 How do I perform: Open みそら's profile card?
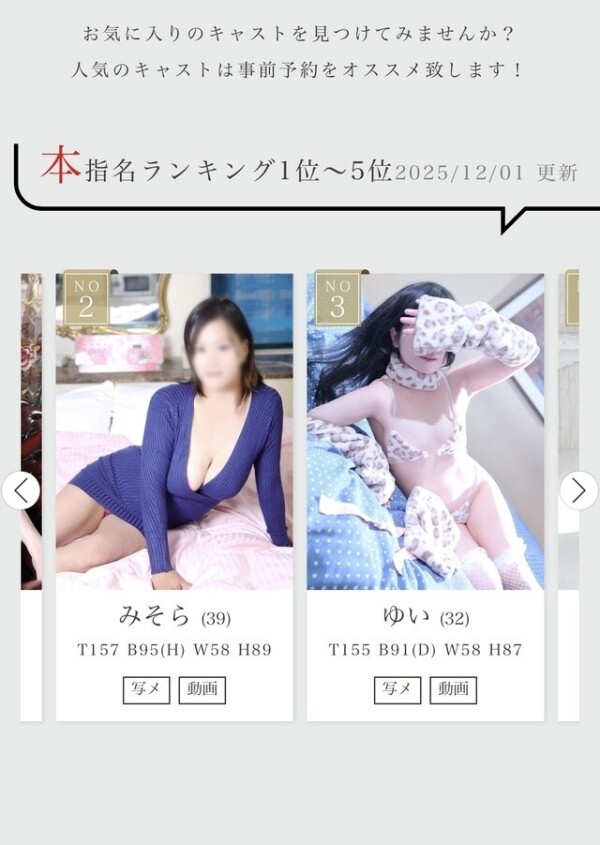(174, 432)
